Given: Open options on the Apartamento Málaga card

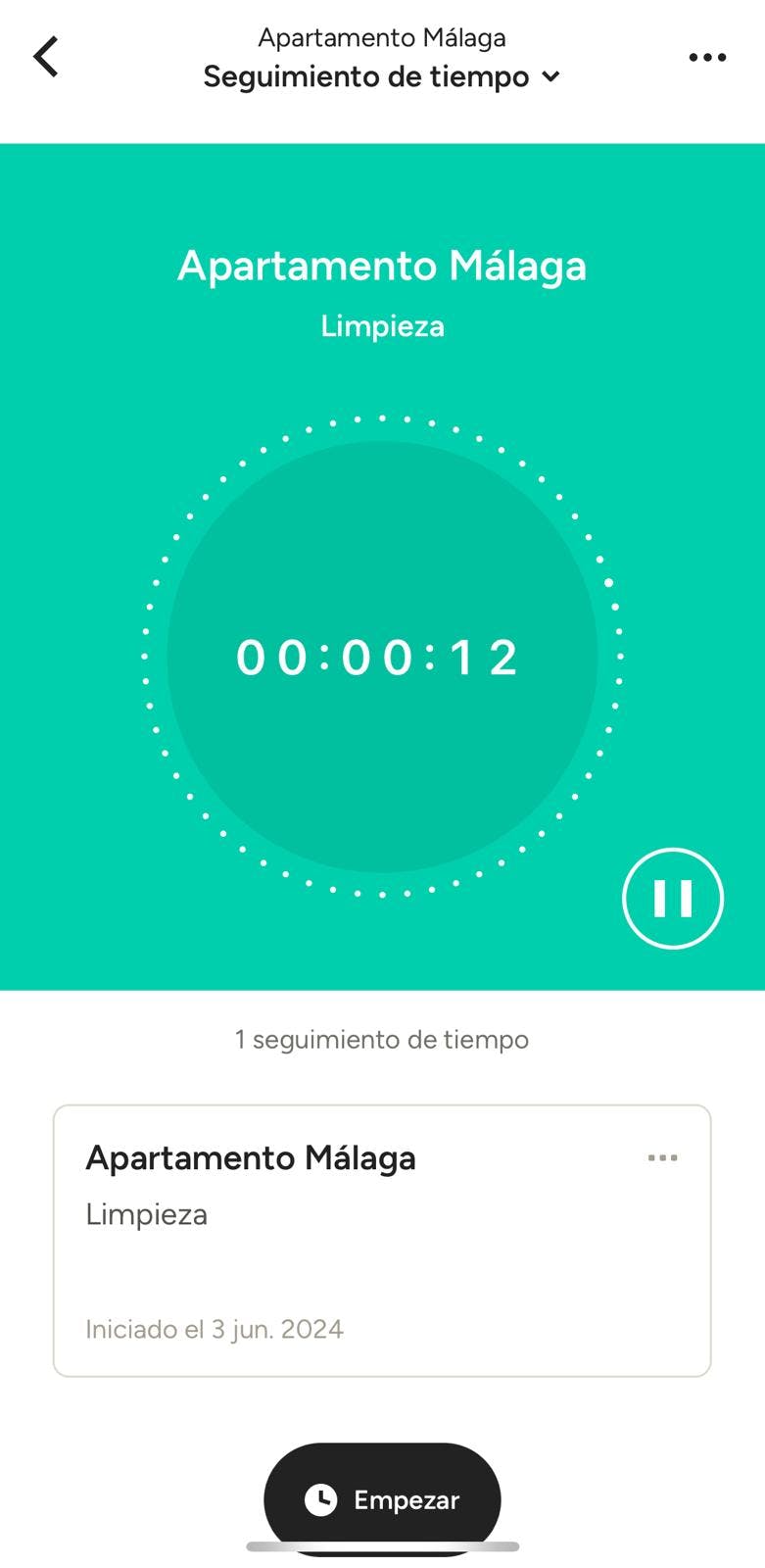Looking at the screenshot, I should coord(662,1158).
